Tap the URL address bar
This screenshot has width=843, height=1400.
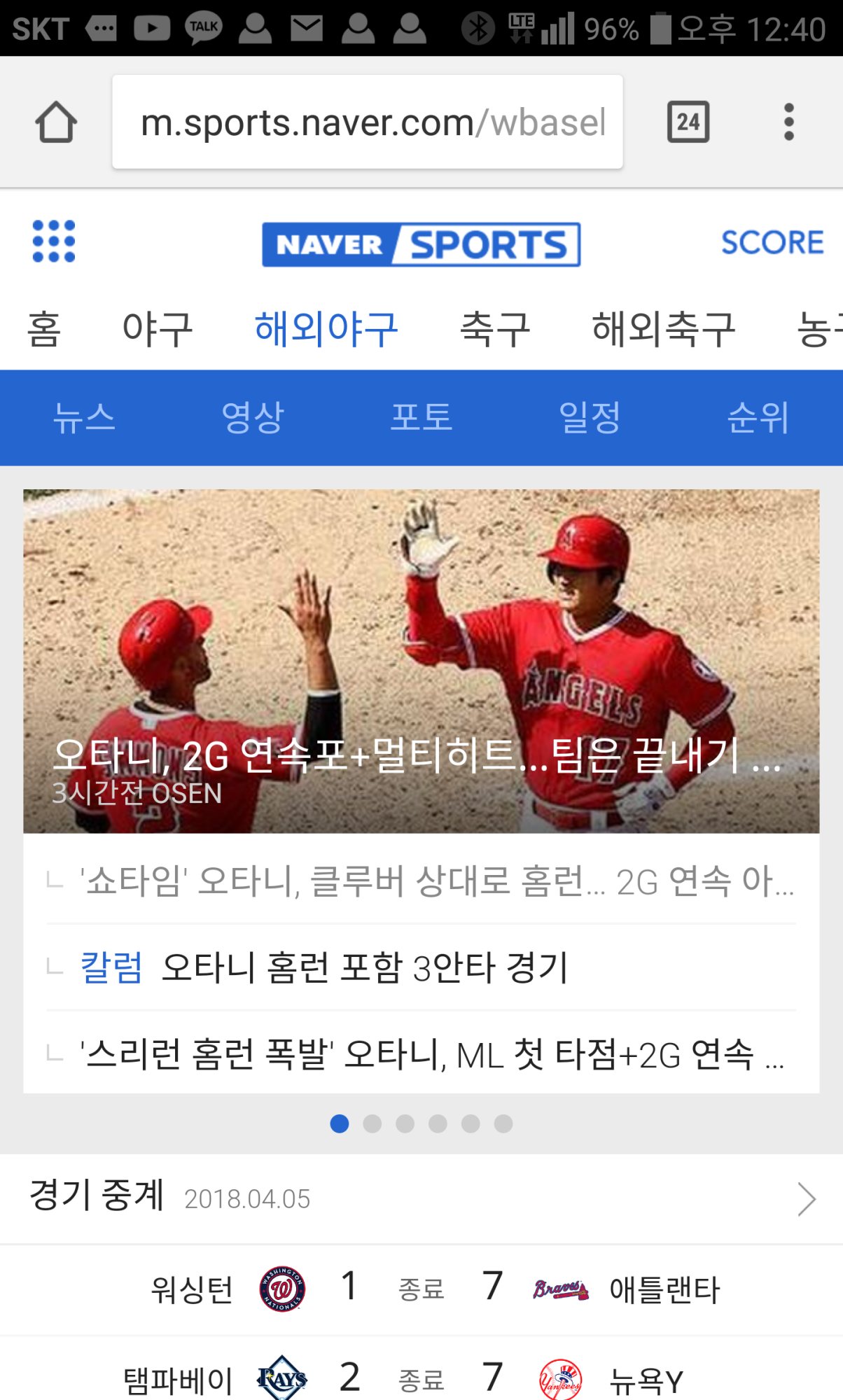pyautogui.click(x=367, y=122)
